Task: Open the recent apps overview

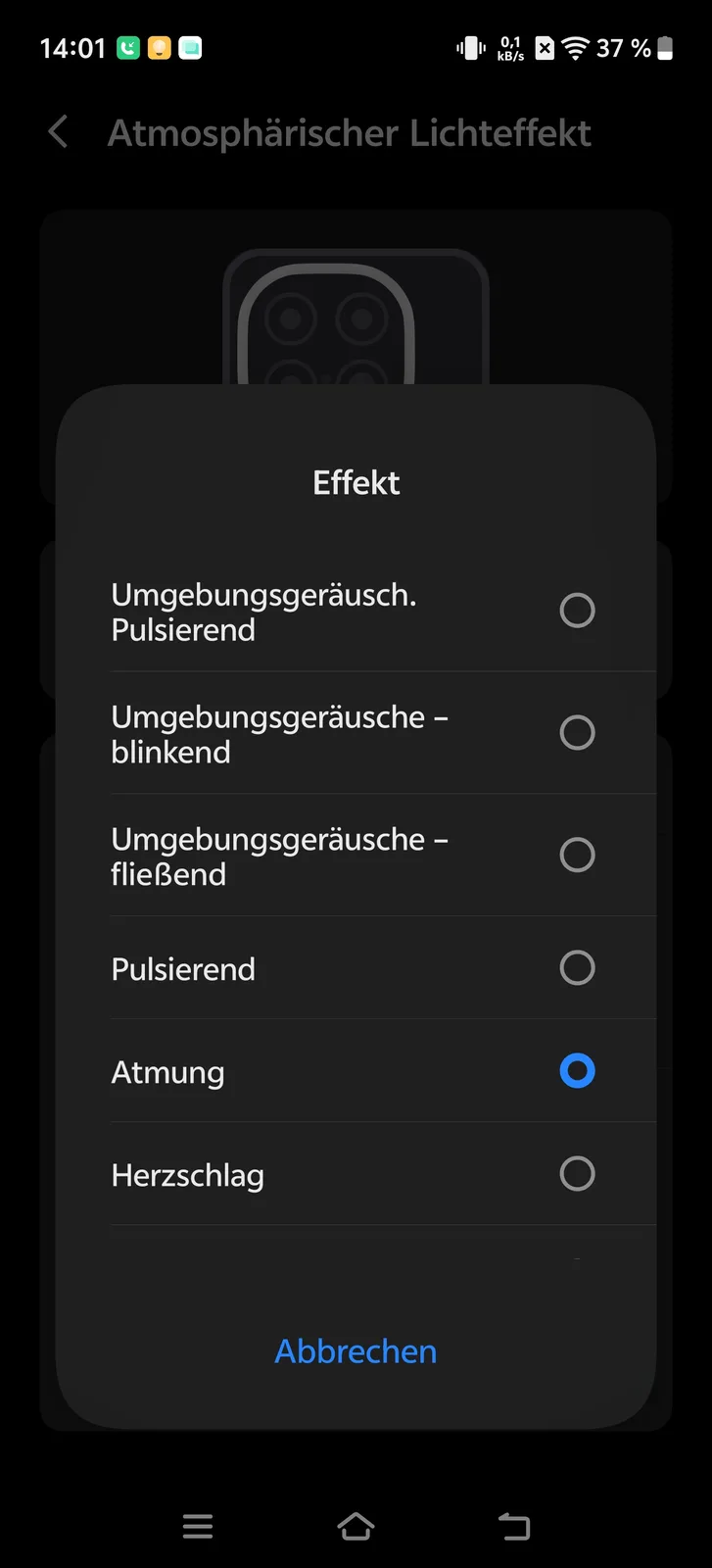Action: [x=198, y=1526]
